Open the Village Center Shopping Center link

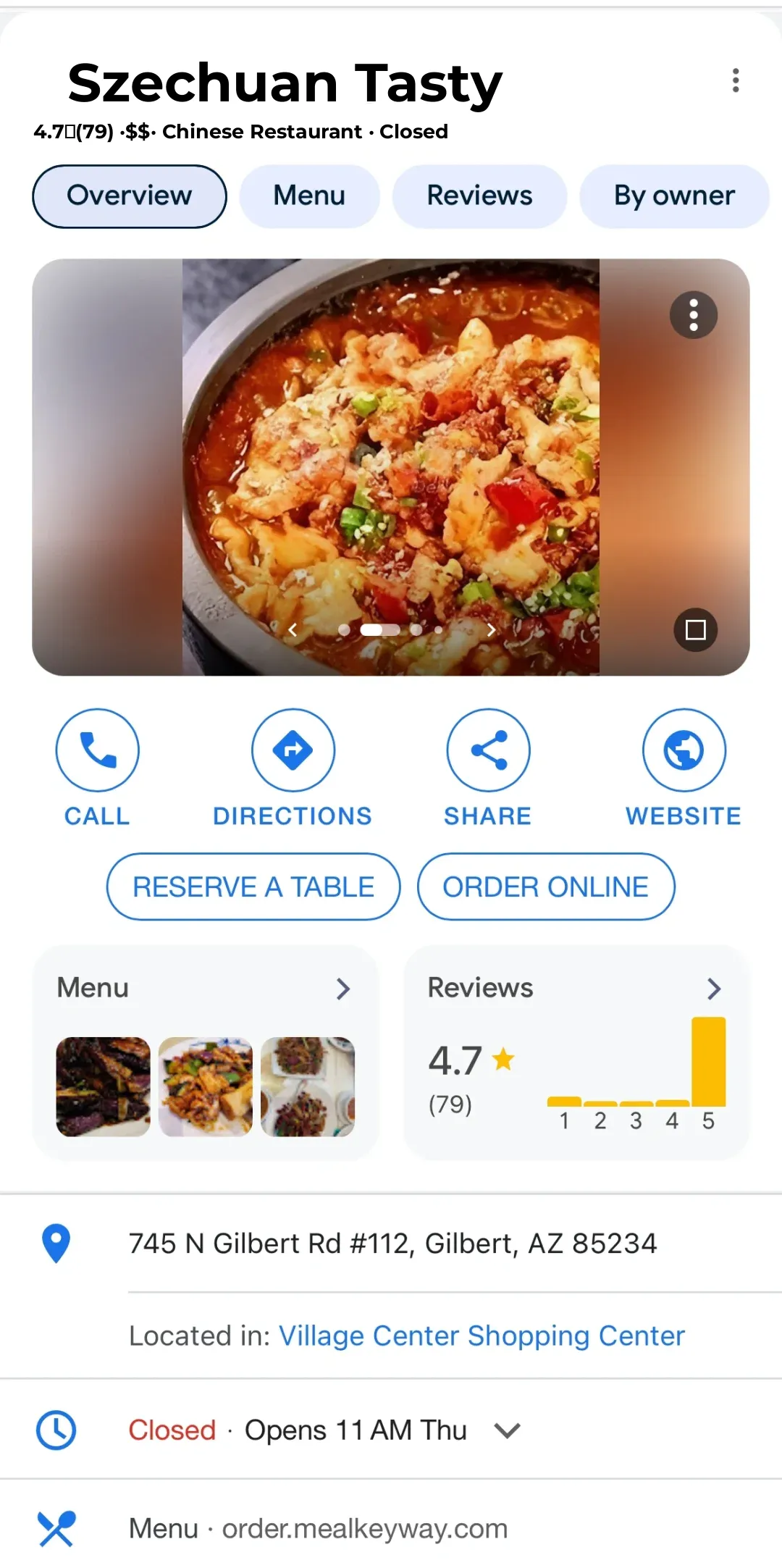pyautogui.click(x=482, y=1336)
